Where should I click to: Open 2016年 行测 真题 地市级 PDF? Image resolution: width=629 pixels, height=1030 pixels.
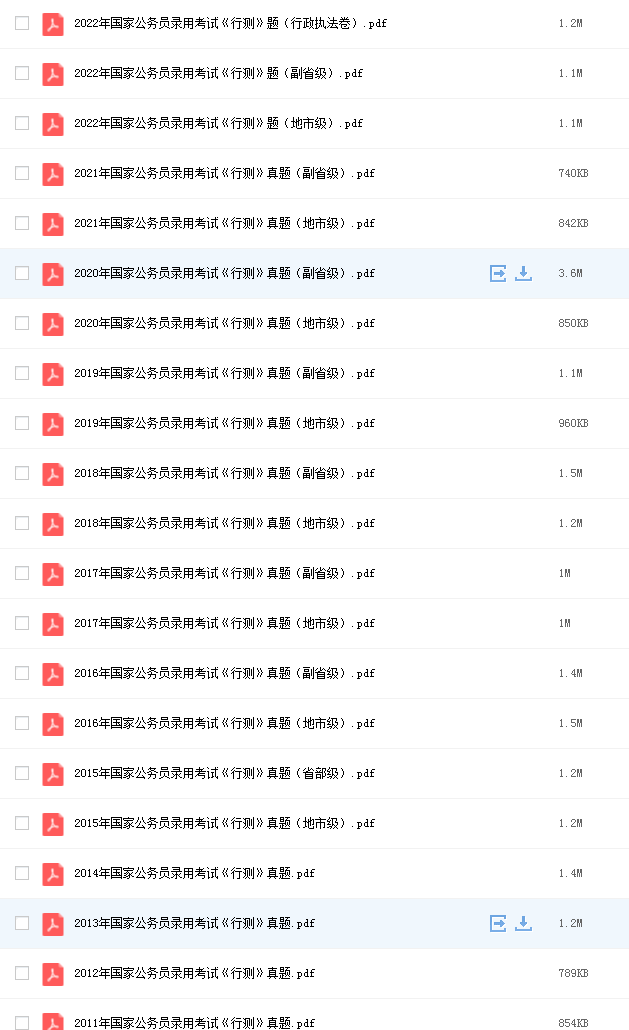tap(225, 723)
